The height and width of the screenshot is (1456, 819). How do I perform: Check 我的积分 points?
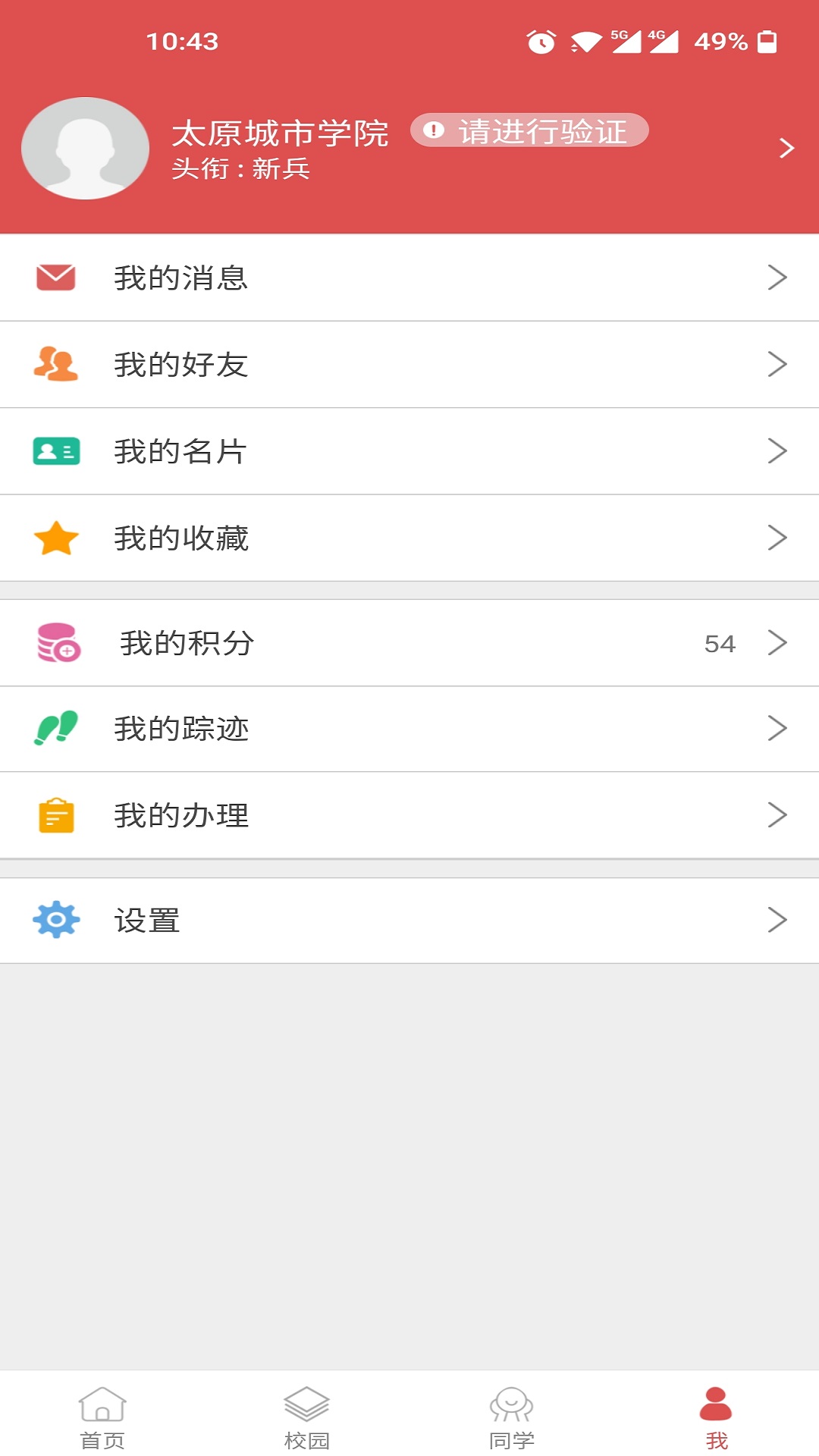tap(409, 643)
